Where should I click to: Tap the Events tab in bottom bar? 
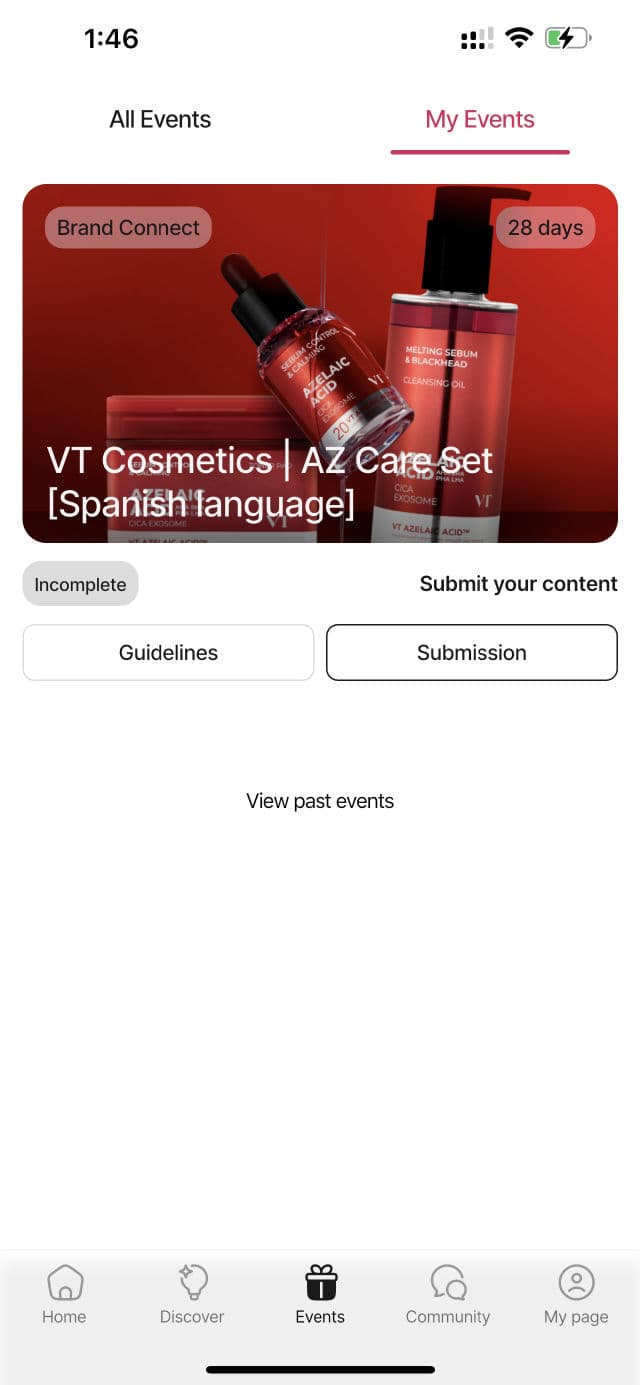[x=320, y=1295]
